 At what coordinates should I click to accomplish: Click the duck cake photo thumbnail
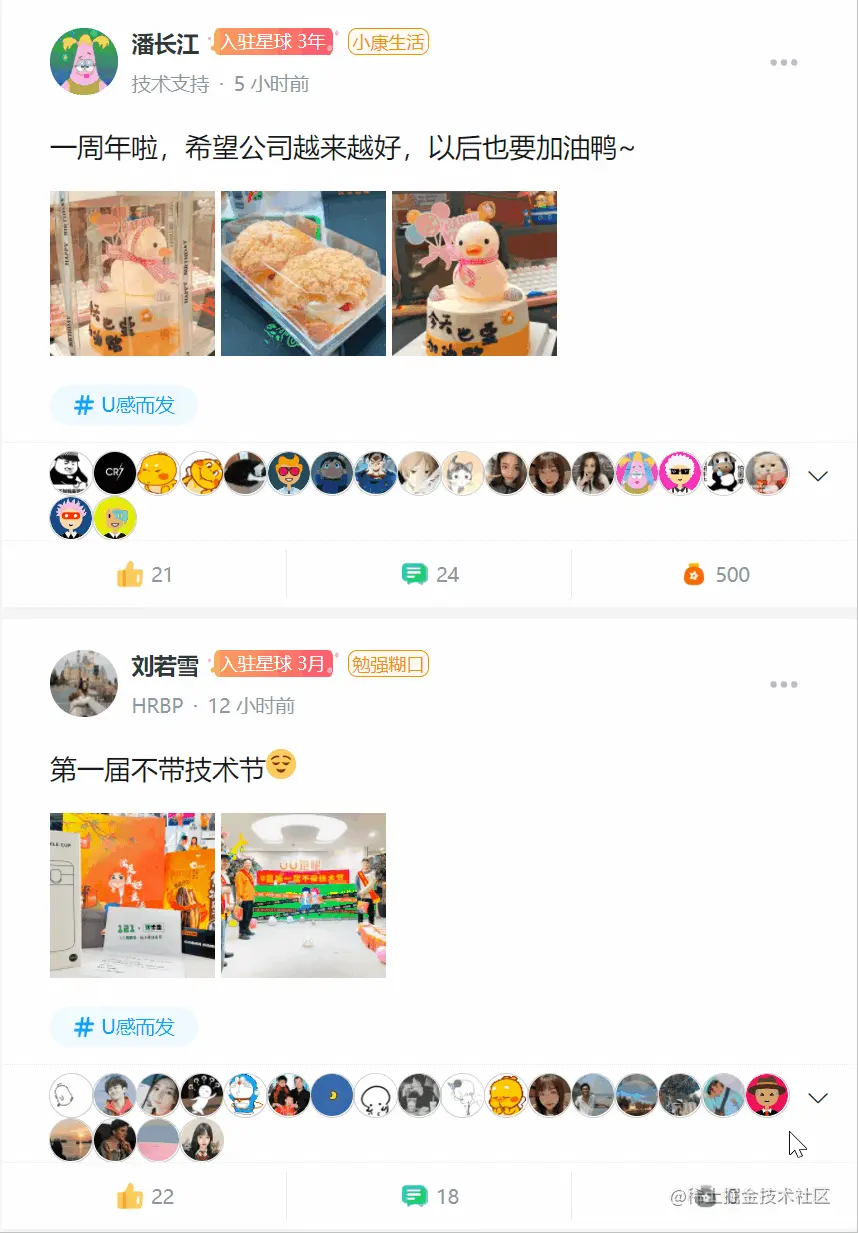pyautogui.click(x=474, y=273)
